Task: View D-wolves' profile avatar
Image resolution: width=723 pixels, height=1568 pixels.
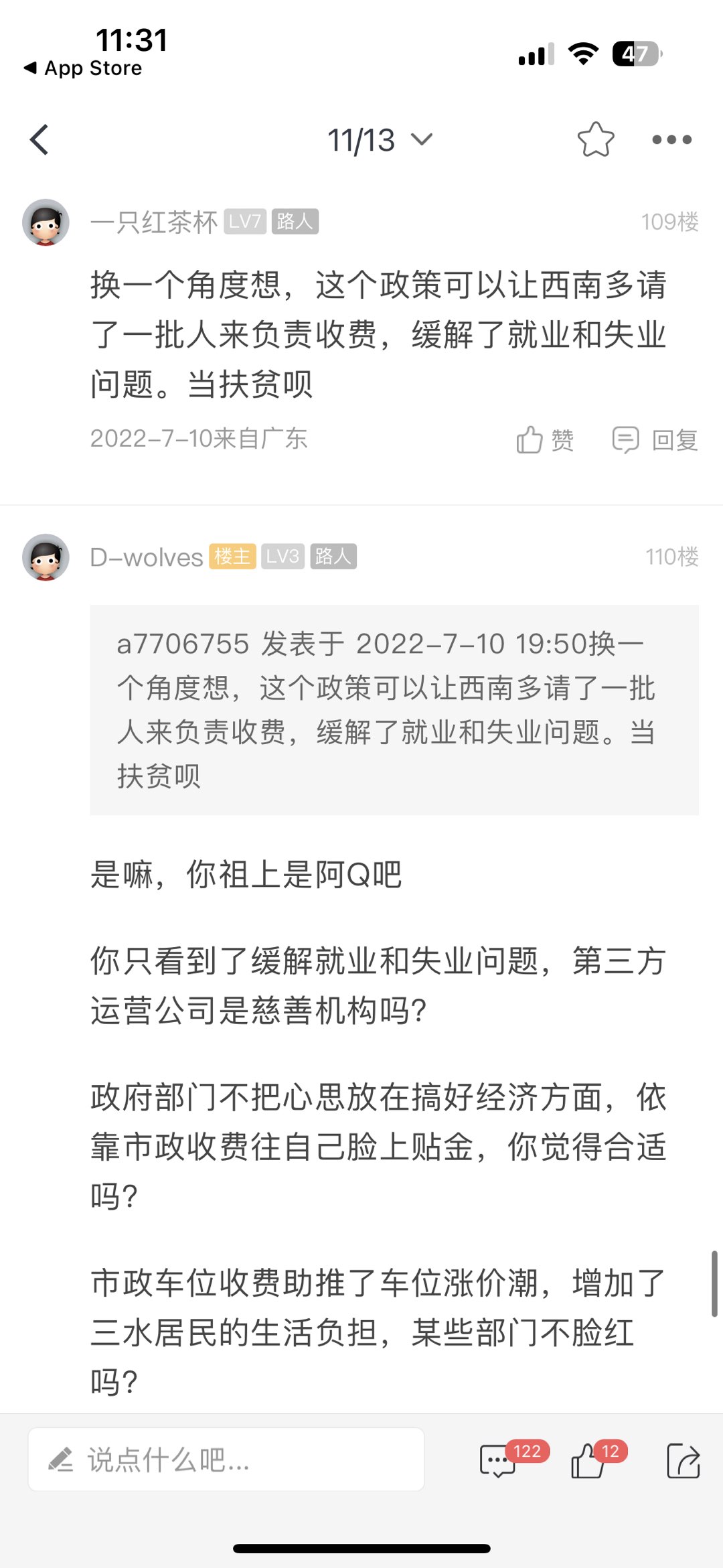Action: click(46, 557)
